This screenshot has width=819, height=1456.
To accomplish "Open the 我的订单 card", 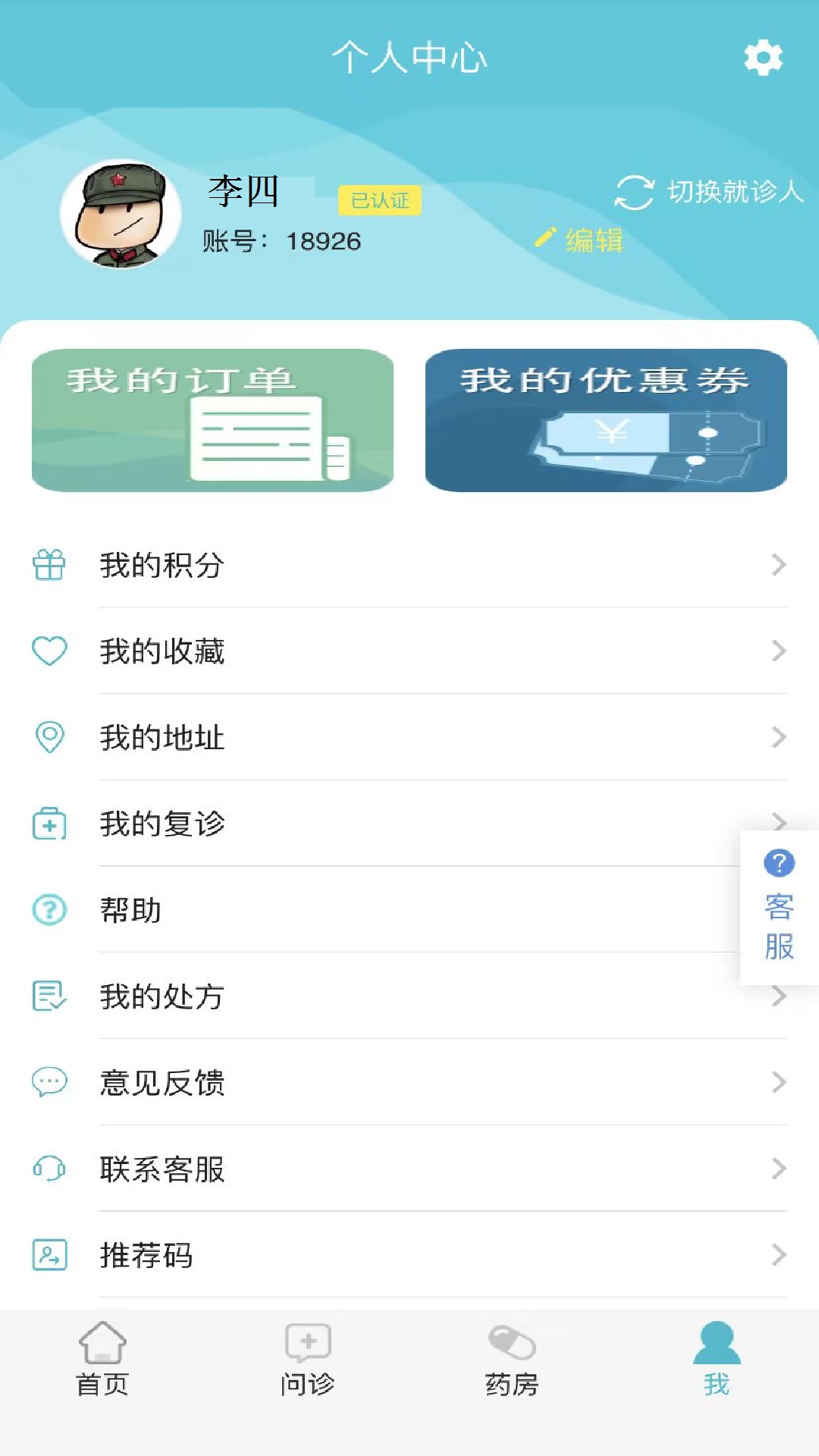I will click(212, 420).
